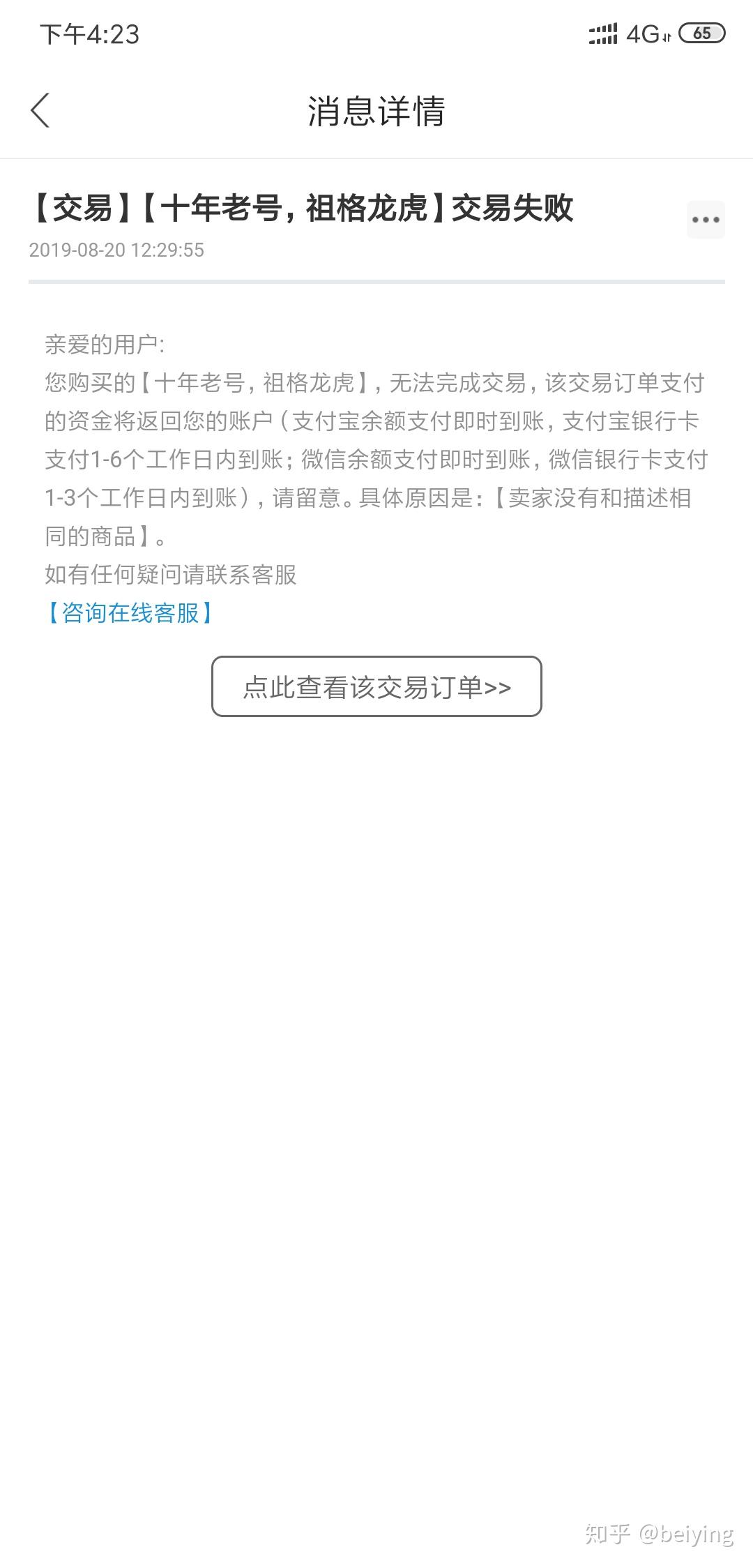The width and height of the screenshot is (753, 1568).
Task: Tap the 点此查看该交易订单 button
Action: (376, 686)
